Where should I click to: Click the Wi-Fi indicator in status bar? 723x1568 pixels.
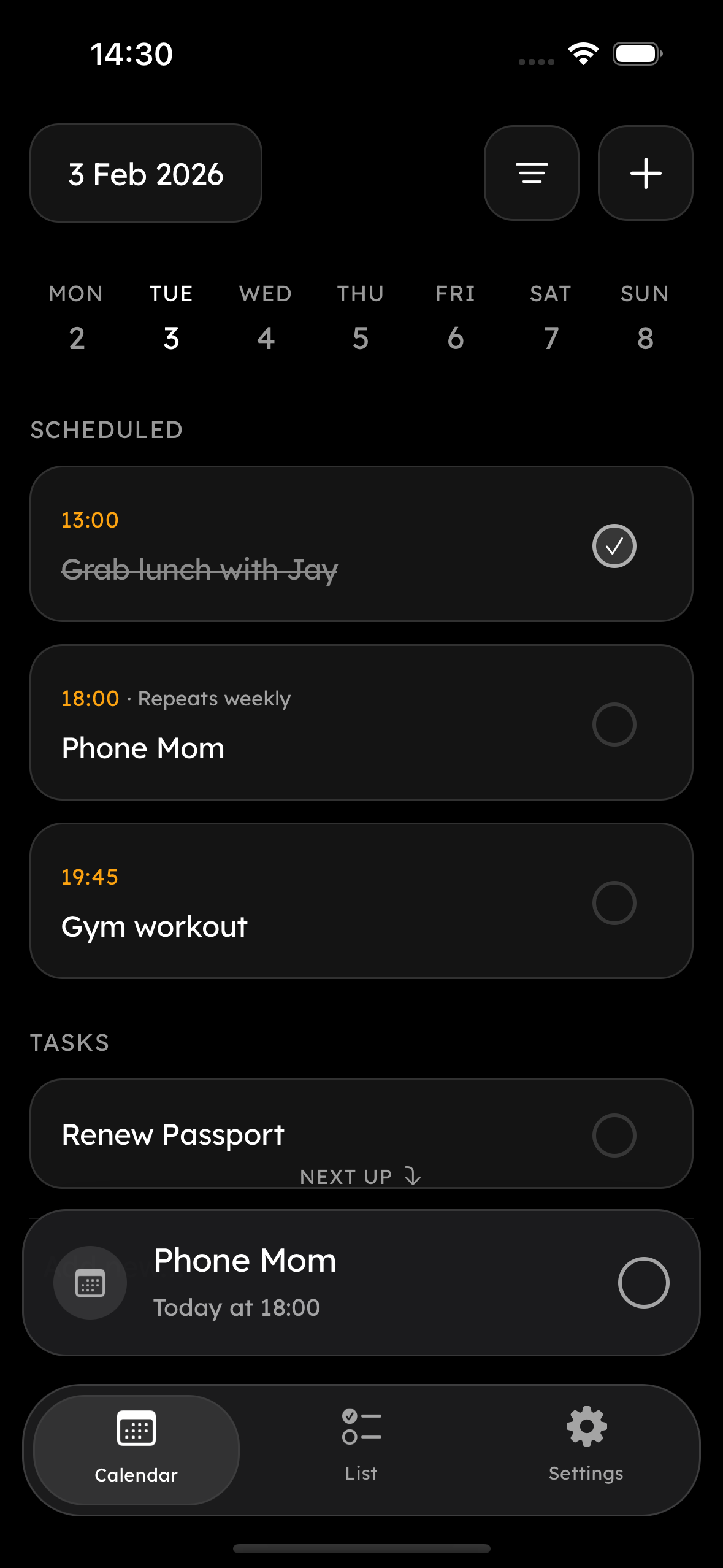tap(583, 53)
